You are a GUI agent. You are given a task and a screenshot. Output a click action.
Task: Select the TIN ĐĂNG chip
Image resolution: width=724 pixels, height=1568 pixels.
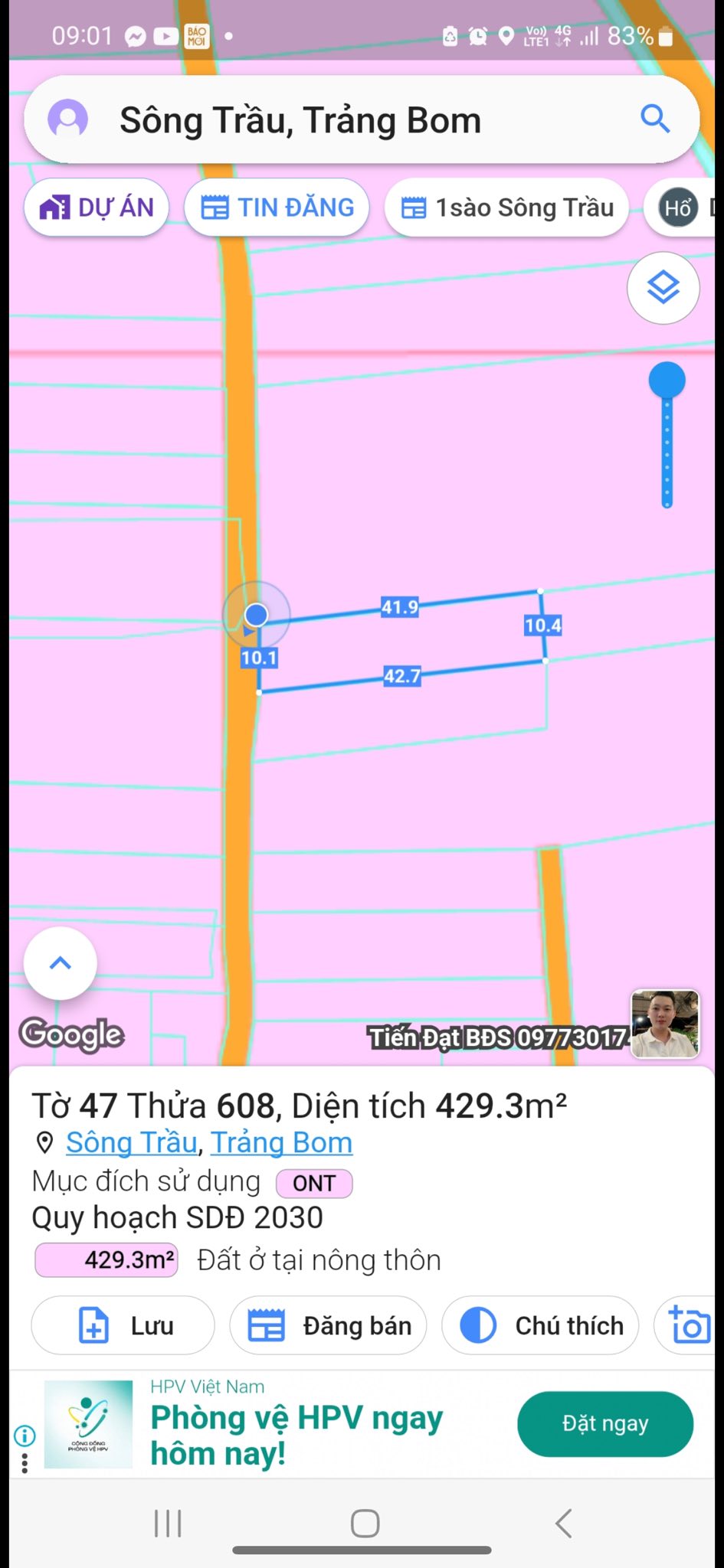pos(277,207)
